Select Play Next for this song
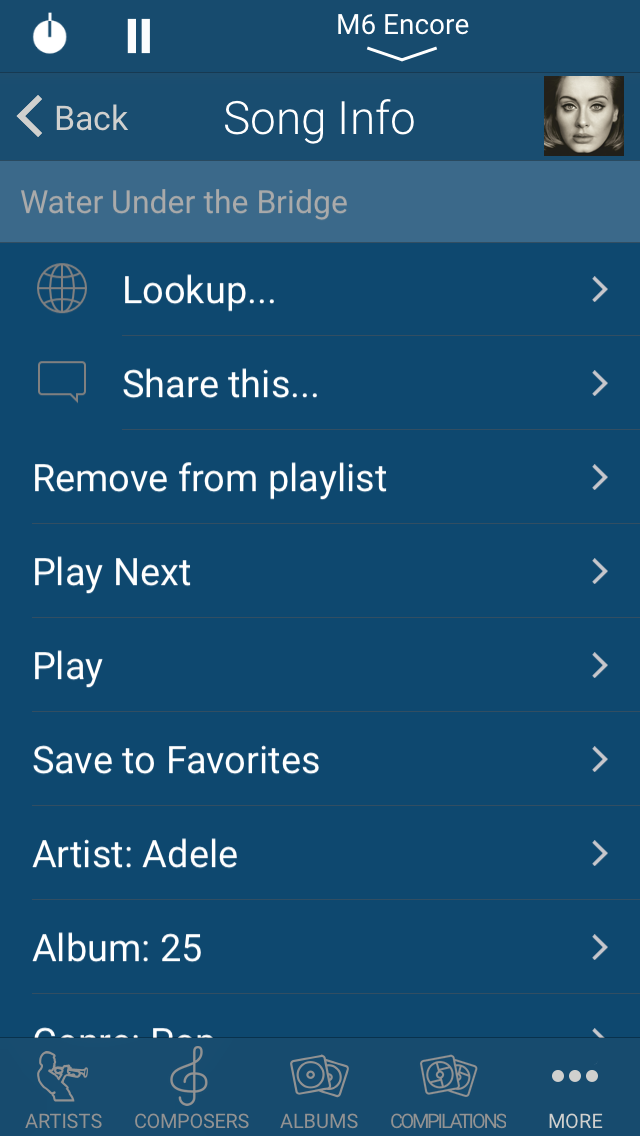This screenshot has height=1136, width=640. click(320, 572)
